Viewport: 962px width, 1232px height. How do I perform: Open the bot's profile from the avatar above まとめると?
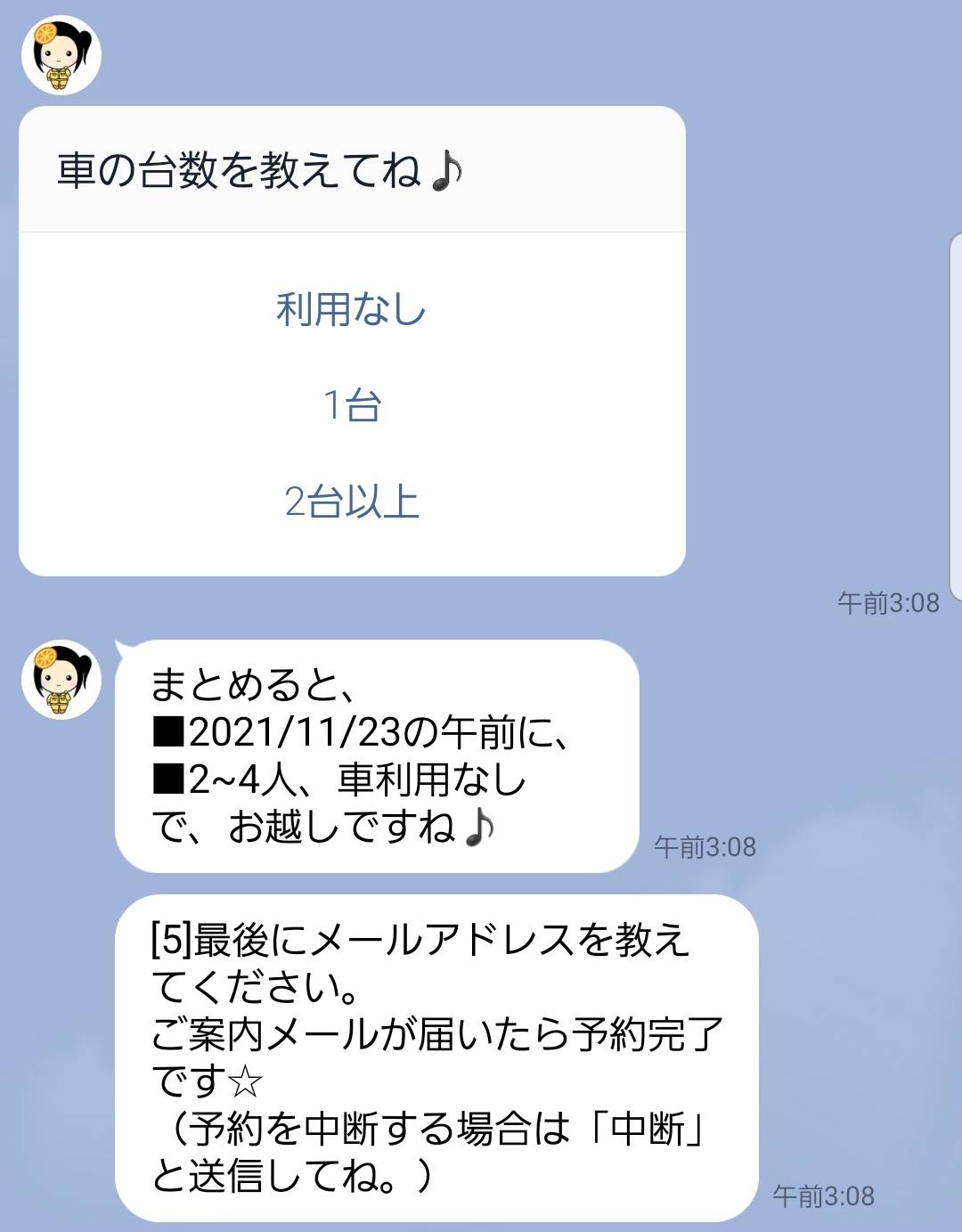tap(61, 679)
